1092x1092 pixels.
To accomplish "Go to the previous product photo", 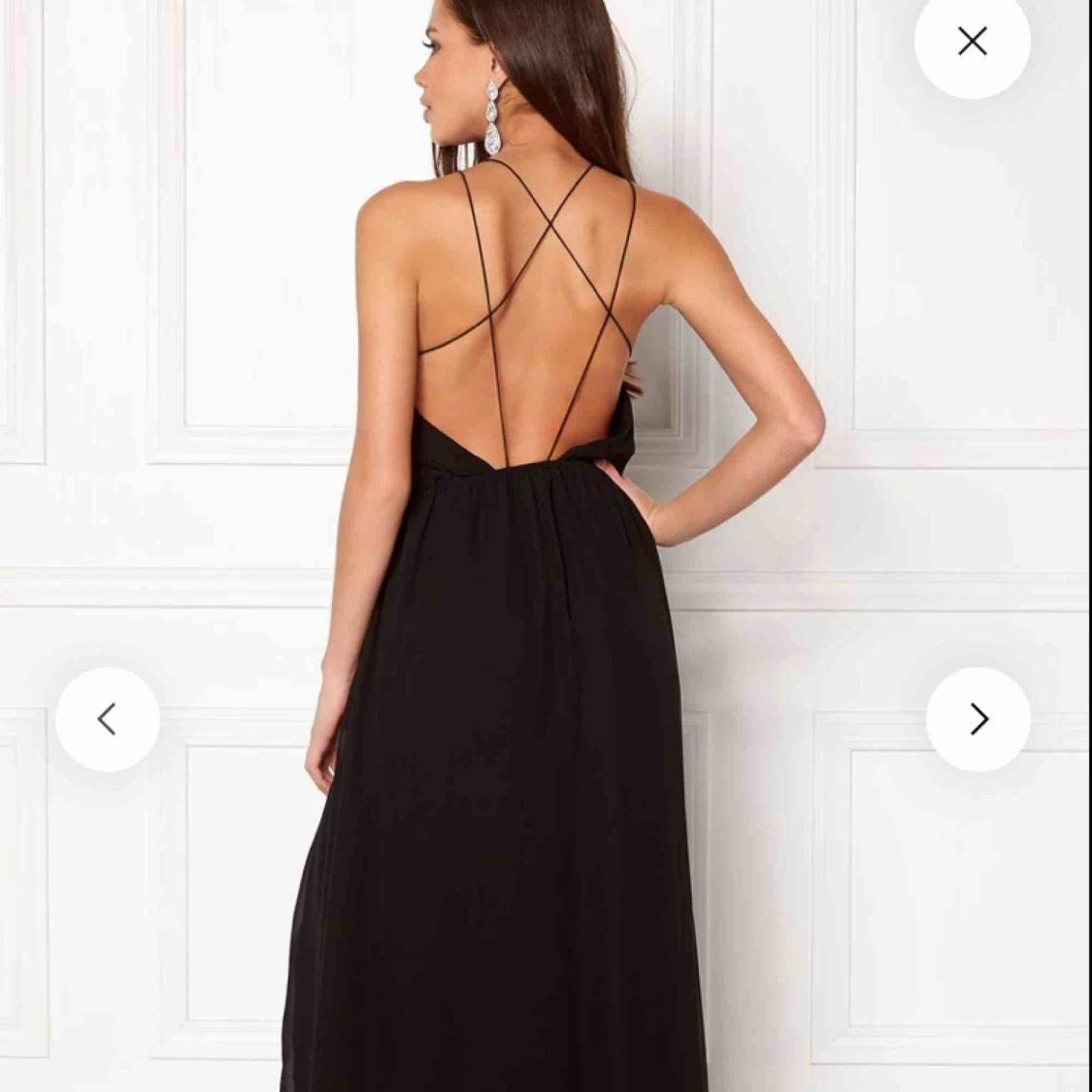I will tap(108, 719).
